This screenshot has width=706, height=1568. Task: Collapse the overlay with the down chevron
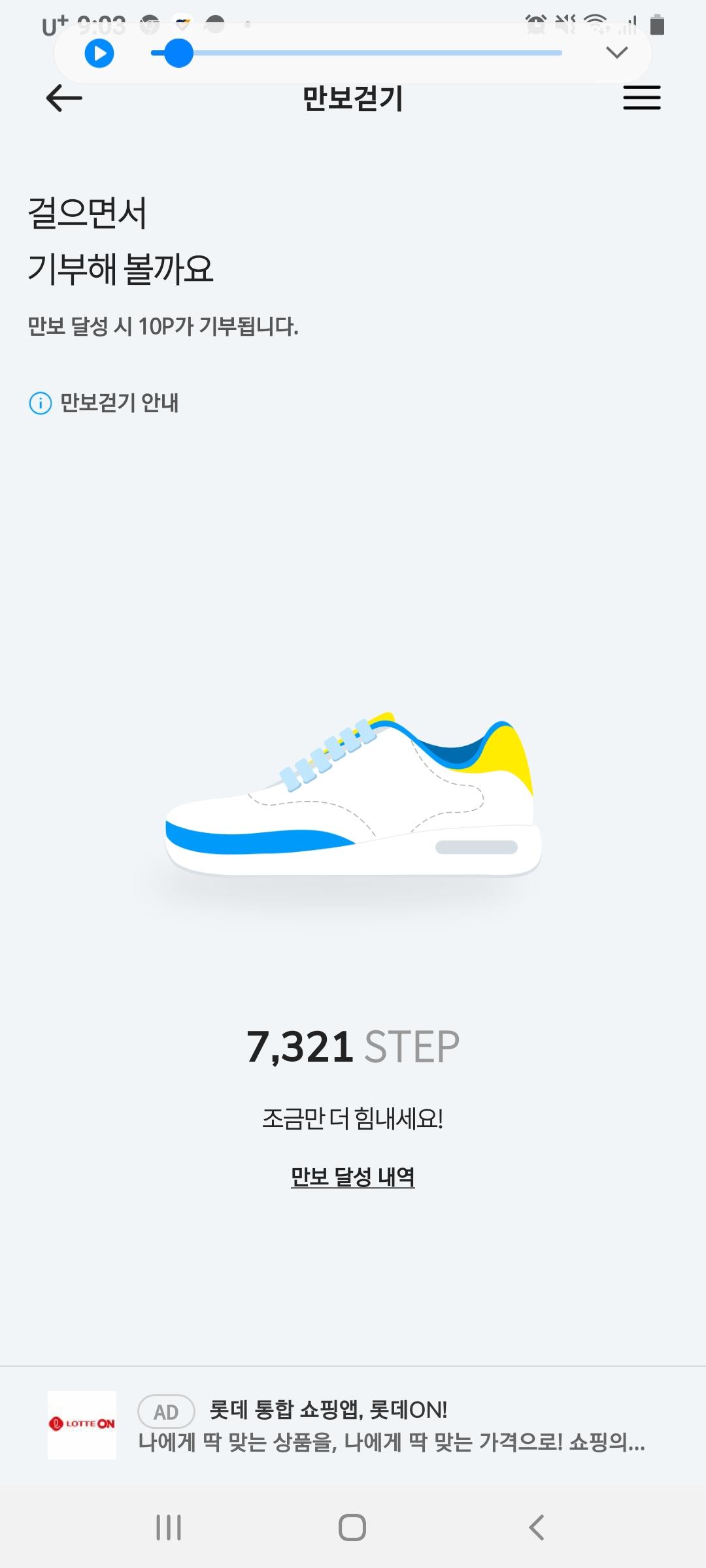point(616,52)
